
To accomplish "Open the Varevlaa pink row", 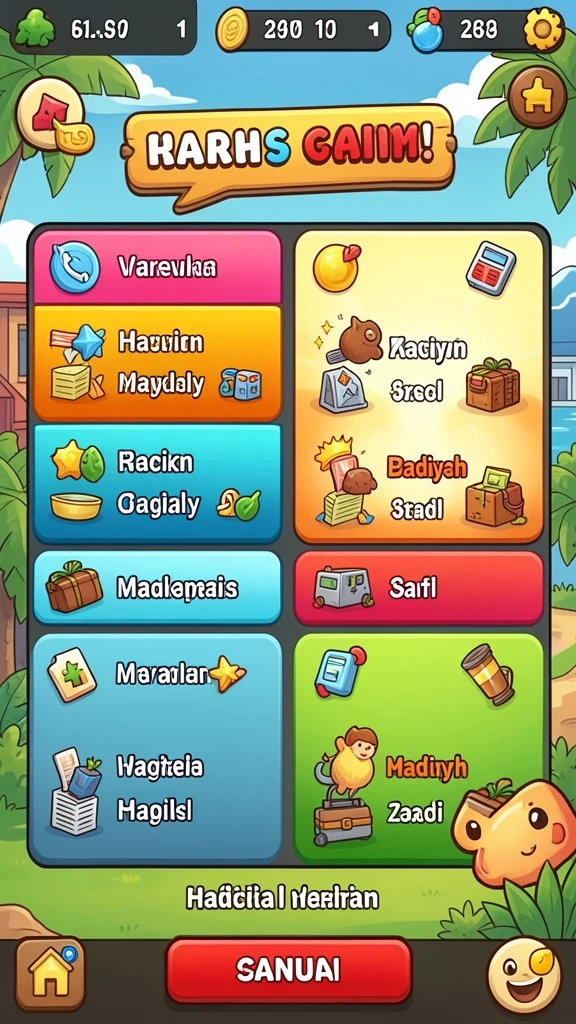I will click(157, 267).
